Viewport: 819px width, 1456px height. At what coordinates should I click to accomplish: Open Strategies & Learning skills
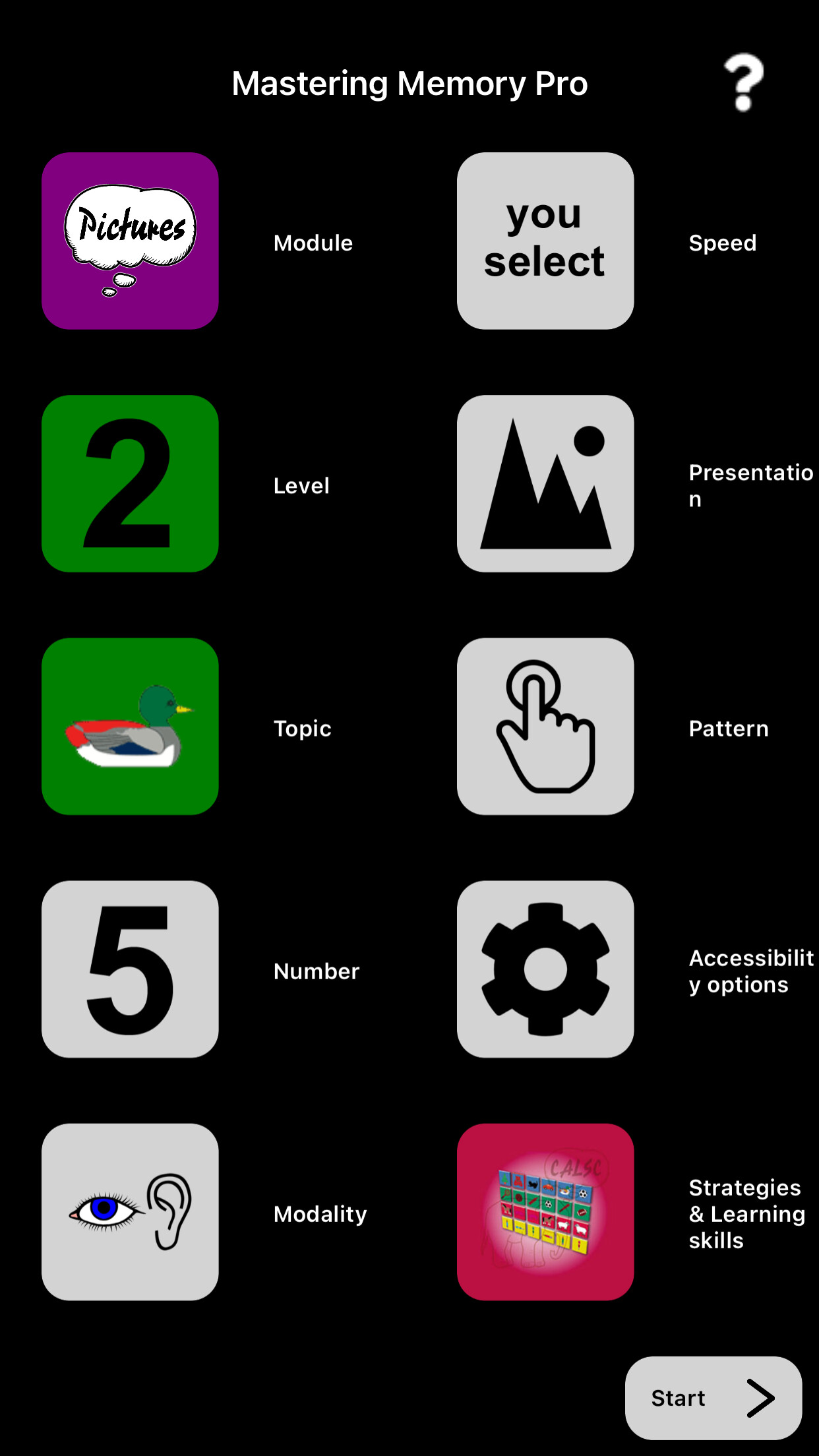[545, 1212]
